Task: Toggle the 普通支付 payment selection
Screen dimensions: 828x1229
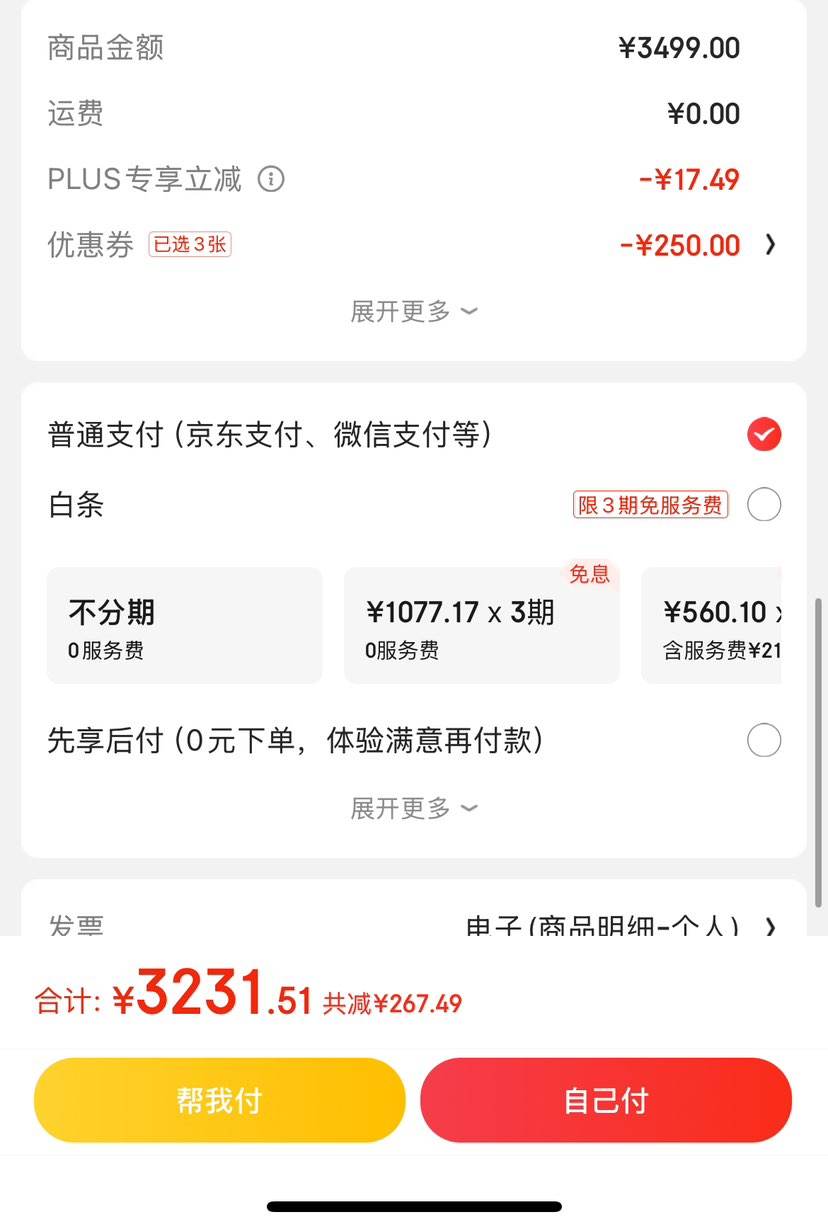Action: tap(764, 435)
